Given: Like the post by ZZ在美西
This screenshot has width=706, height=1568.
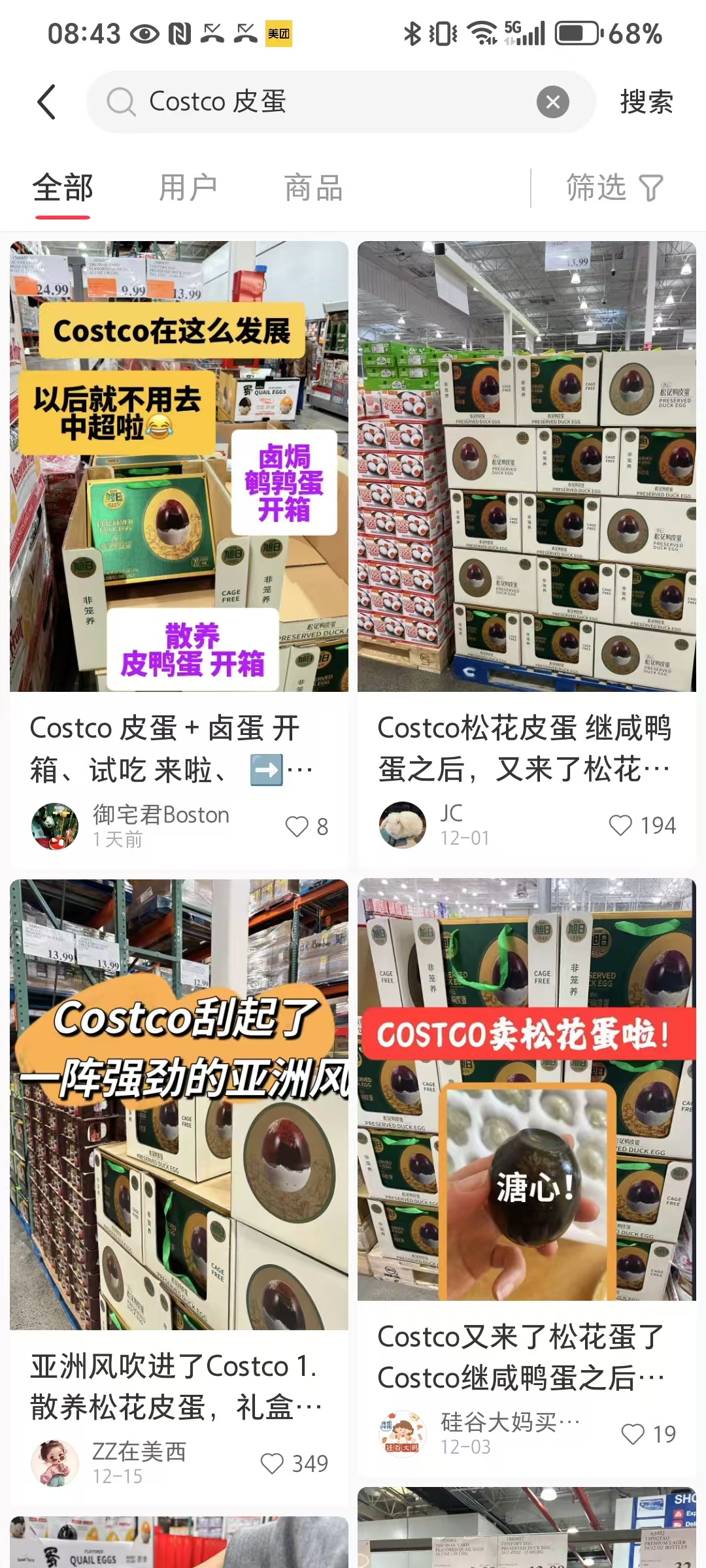Looking at the screenshot, I should tap(272, 1463).
